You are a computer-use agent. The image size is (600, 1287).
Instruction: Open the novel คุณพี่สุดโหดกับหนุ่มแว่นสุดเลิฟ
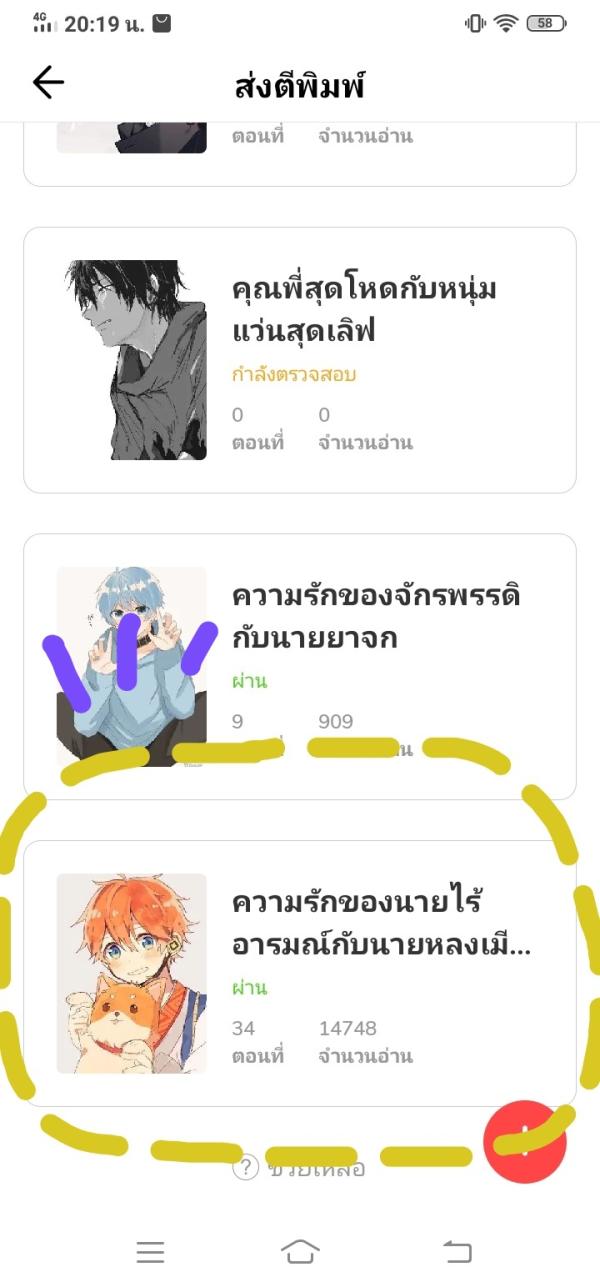(x=300, y=360)
